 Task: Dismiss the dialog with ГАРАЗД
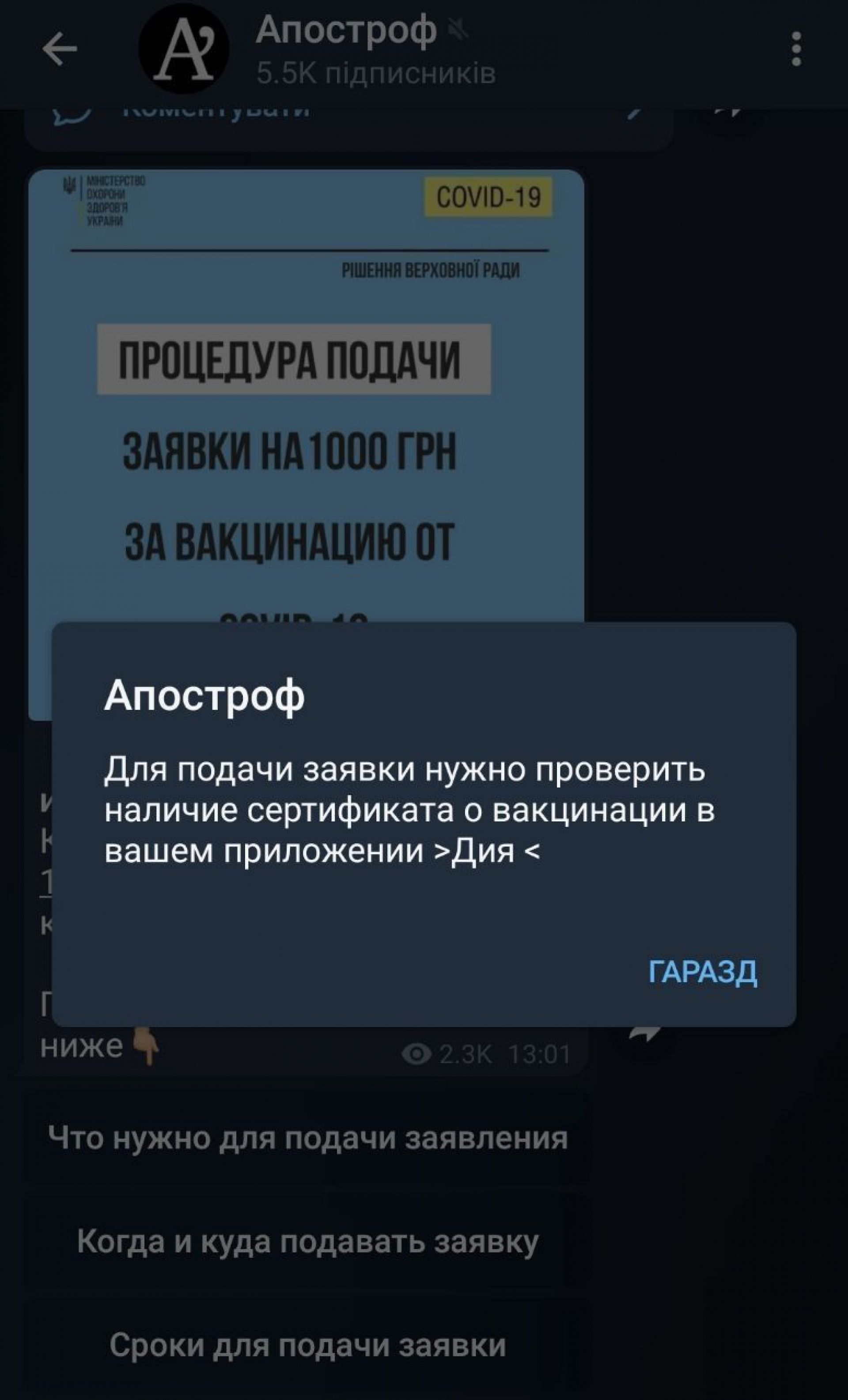pos(702,972)
